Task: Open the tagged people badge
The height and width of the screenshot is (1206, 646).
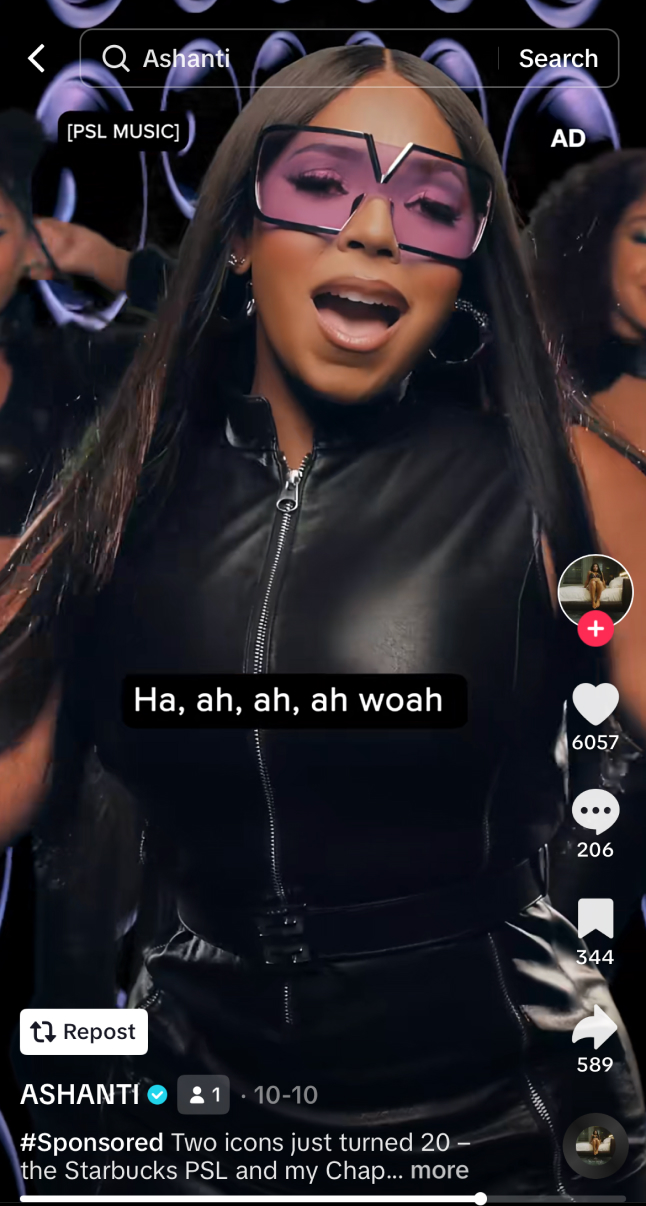Action: coord(204,1095)
